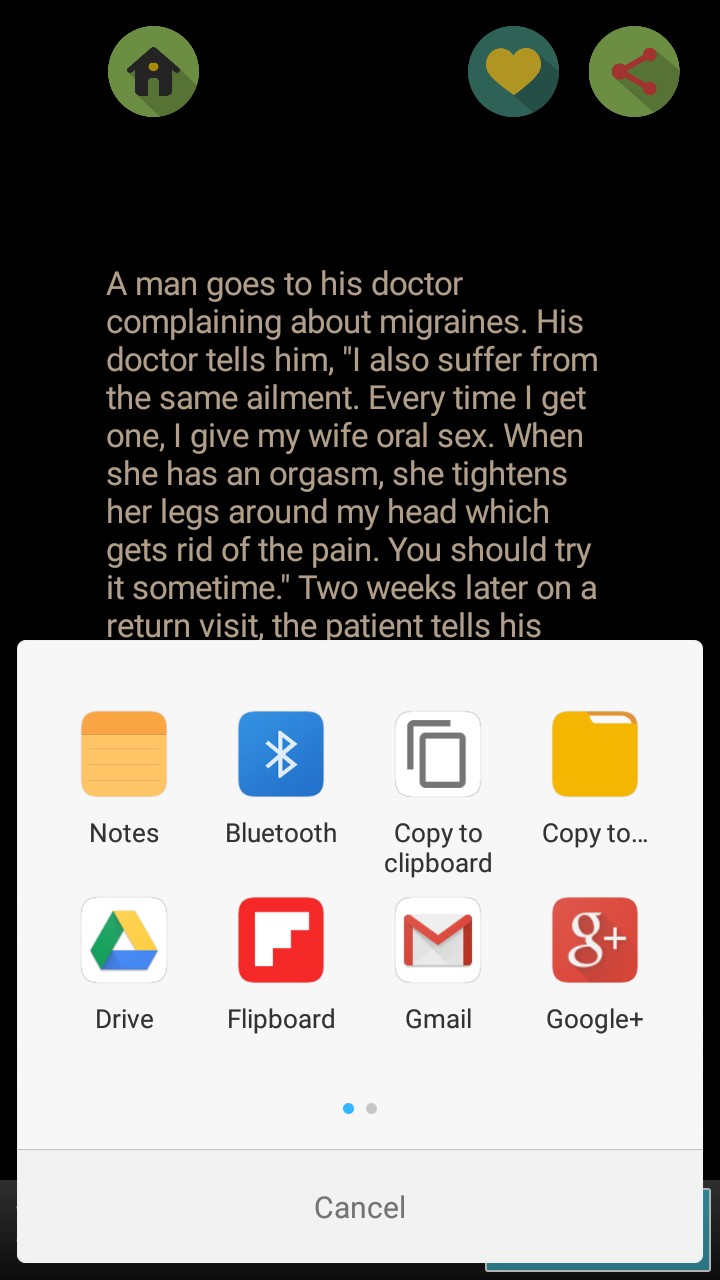Go to the home screen icon

coord(153,72)
